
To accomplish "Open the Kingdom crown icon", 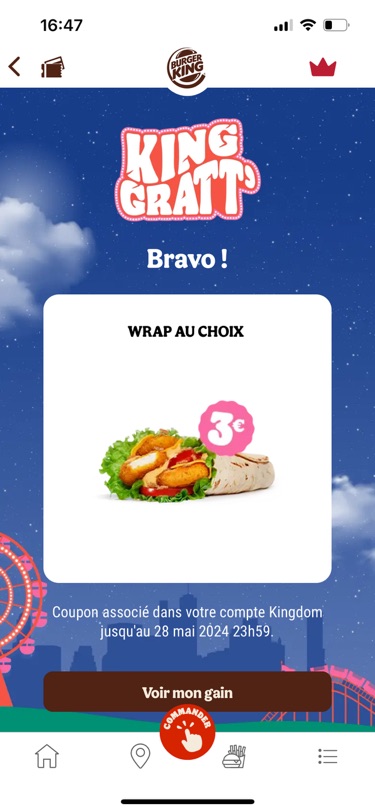I will pyautogui.click(x=323, y=67).
